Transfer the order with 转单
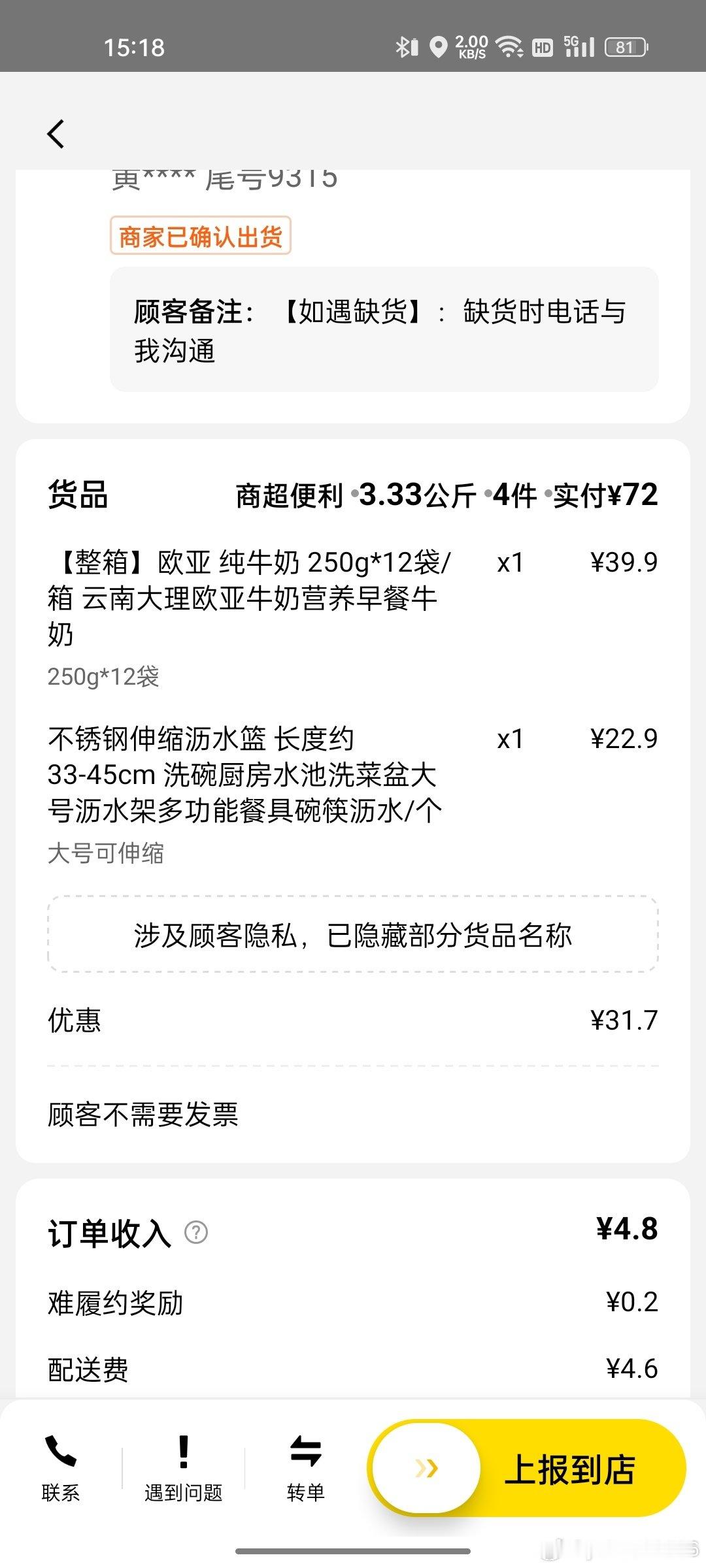706x1568 pixels. (x=306, y=1468)
